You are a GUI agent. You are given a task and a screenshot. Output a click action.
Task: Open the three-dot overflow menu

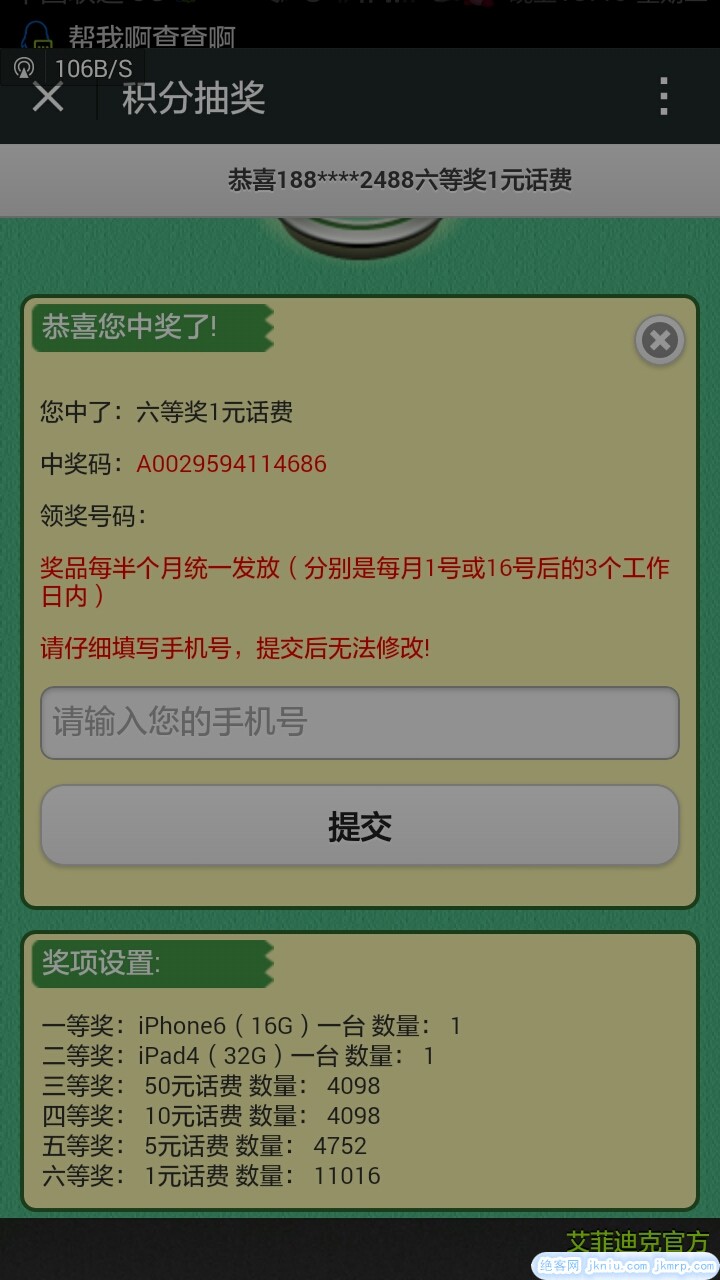(x=663, y=97)
